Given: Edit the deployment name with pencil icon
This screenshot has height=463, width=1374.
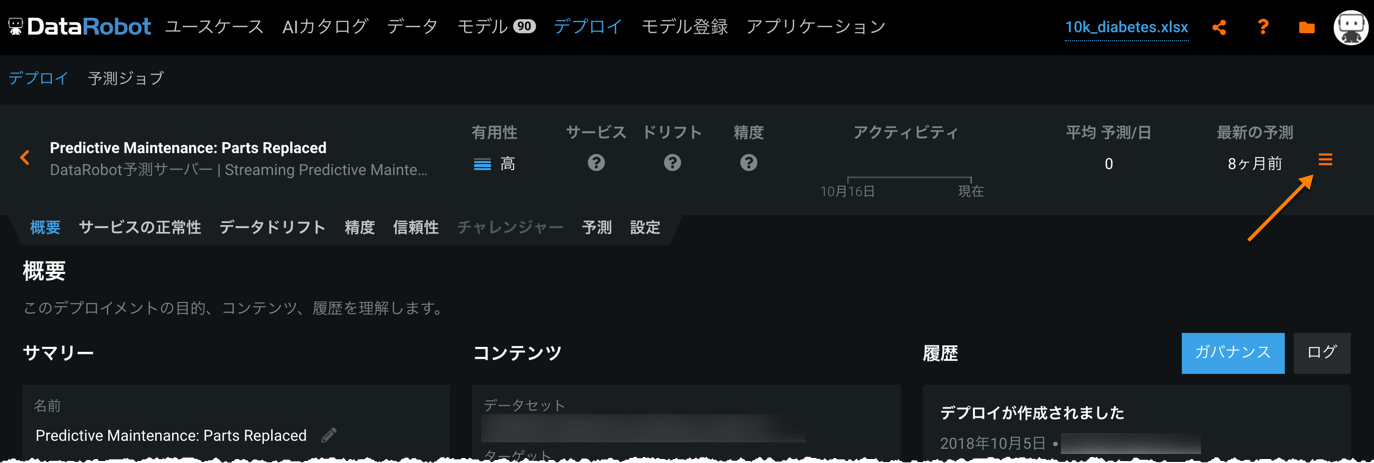Looking at the screenshot, I should pos(329,435).
